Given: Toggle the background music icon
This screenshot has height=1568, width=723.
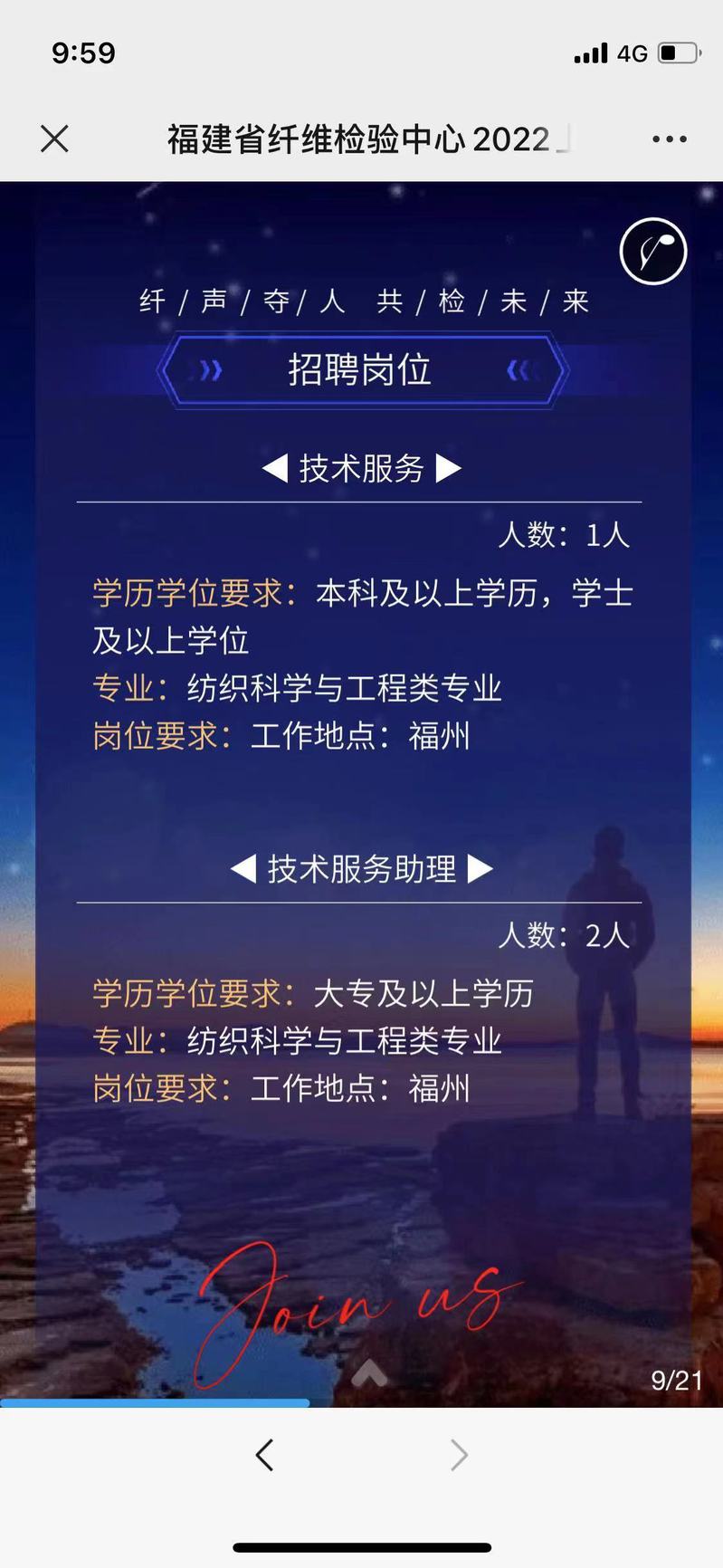Looking at the screenshot, I should (653, 252).
